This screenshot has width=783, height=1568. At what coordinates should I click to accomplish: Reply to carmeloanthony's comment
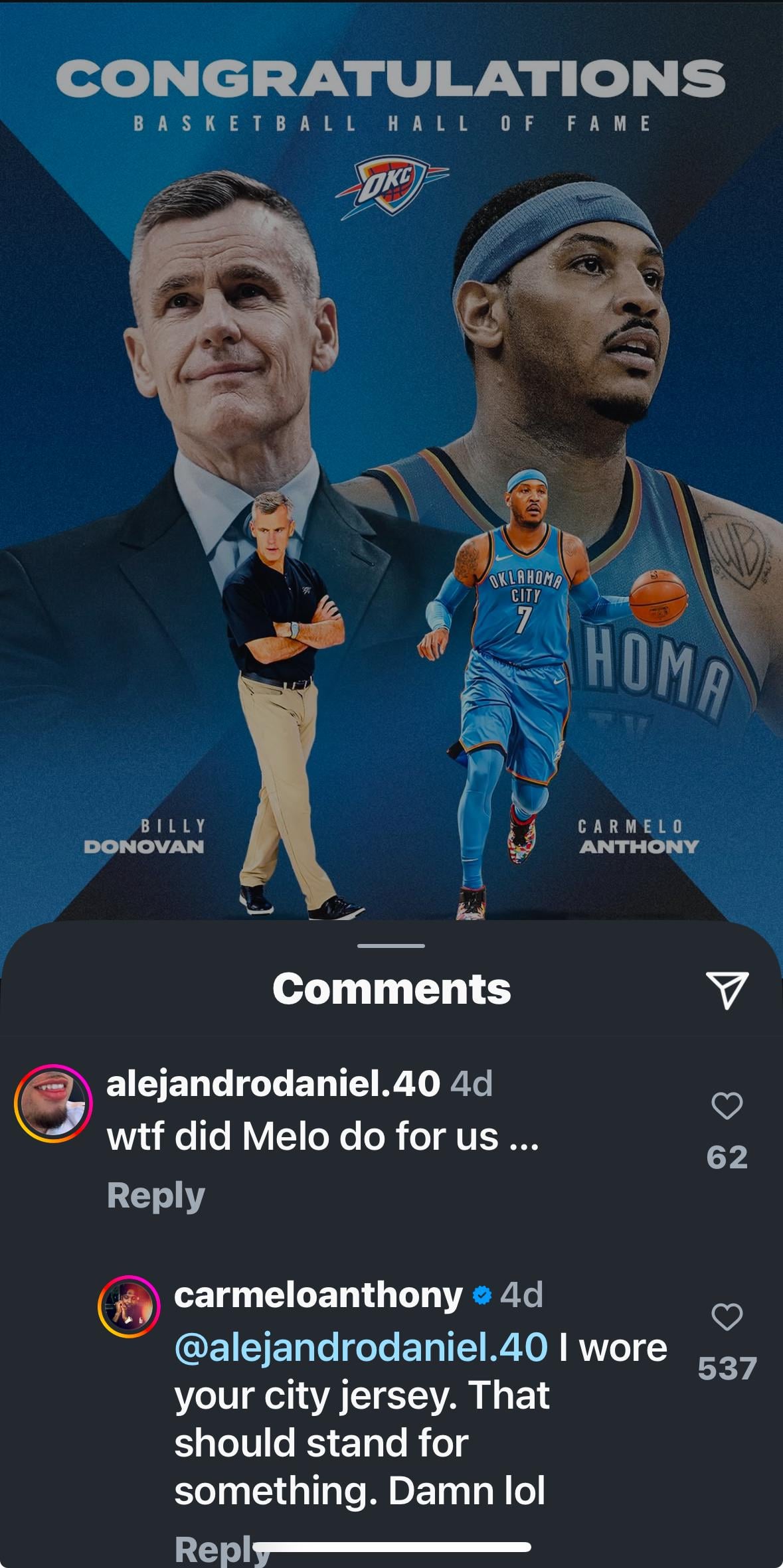coord(213,1549)
